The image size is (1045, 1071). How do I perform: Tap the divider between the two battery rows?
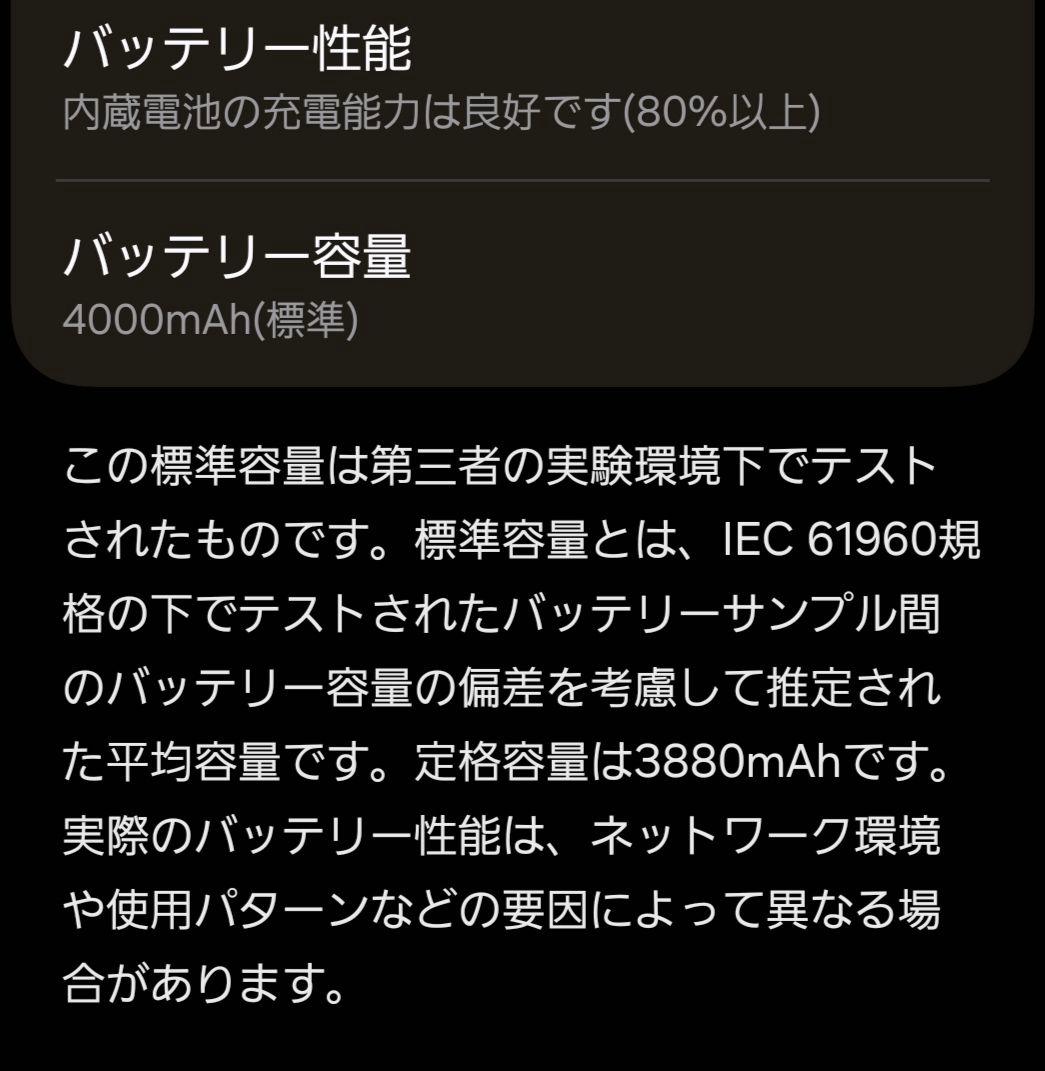tap(522, 182)
